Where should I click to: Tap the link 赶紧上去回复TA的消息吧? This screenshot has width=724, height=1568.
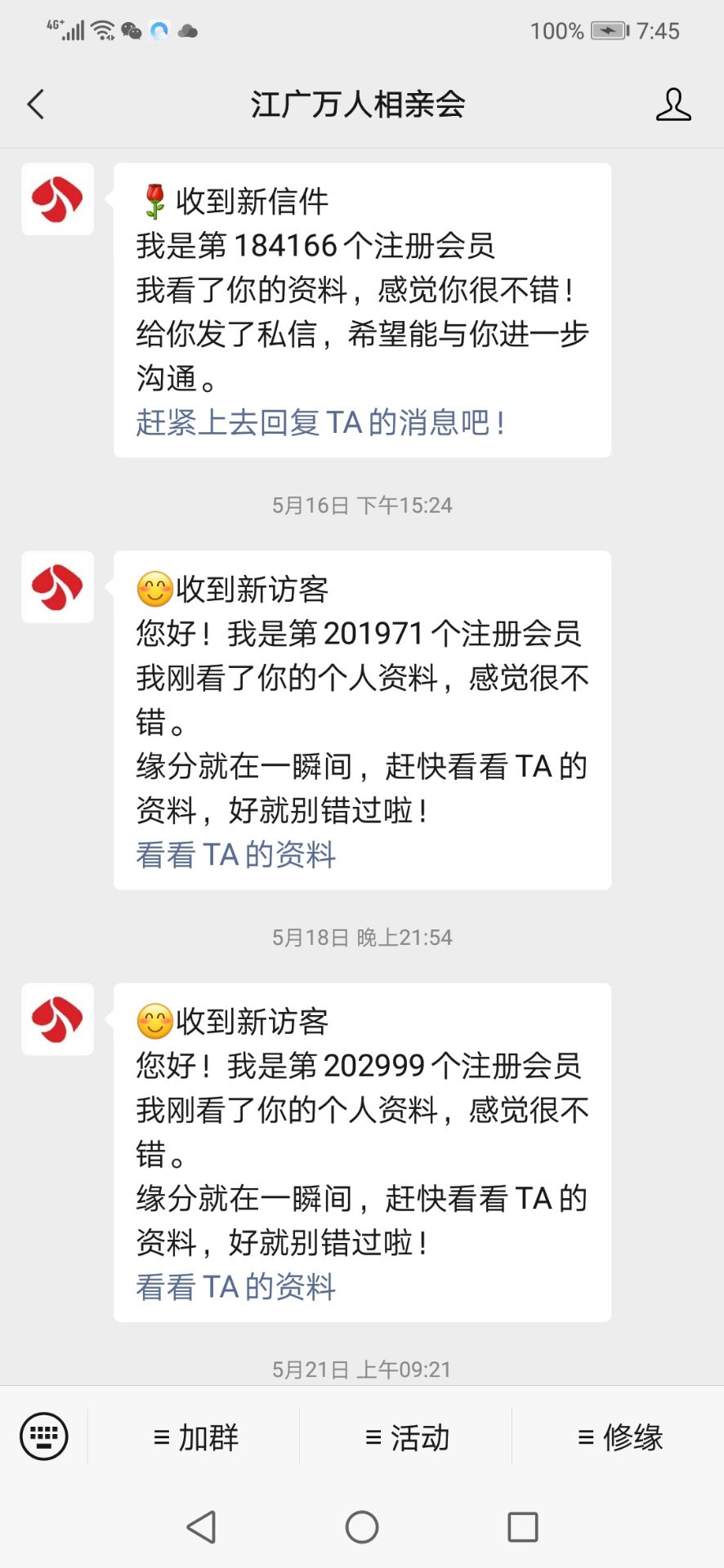tap(320, 422)
